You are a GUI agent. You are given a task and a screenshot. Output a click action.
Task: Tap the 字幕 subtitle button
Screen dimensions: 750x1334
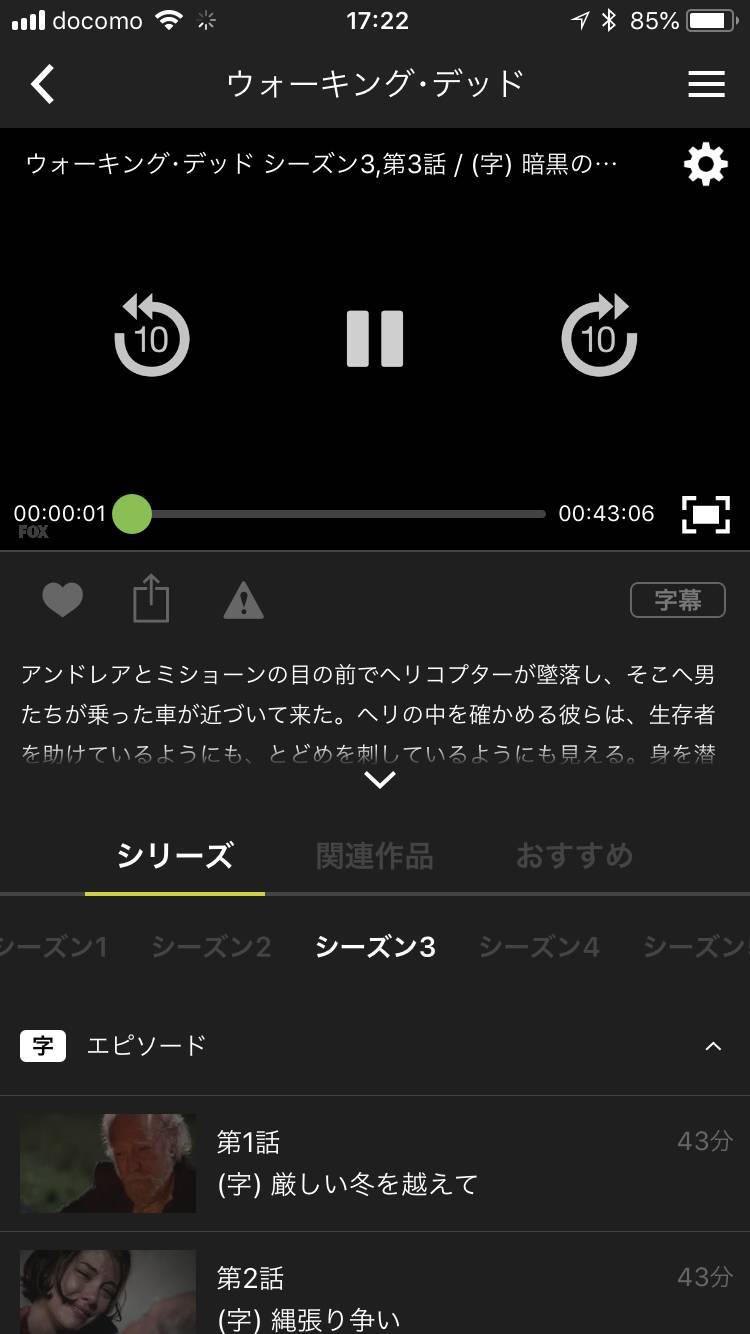[677, 600]
